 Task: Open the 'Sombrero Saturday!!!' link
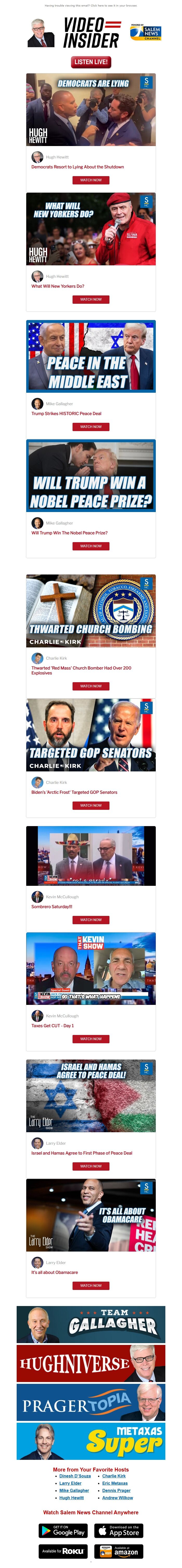pos(52,906)
